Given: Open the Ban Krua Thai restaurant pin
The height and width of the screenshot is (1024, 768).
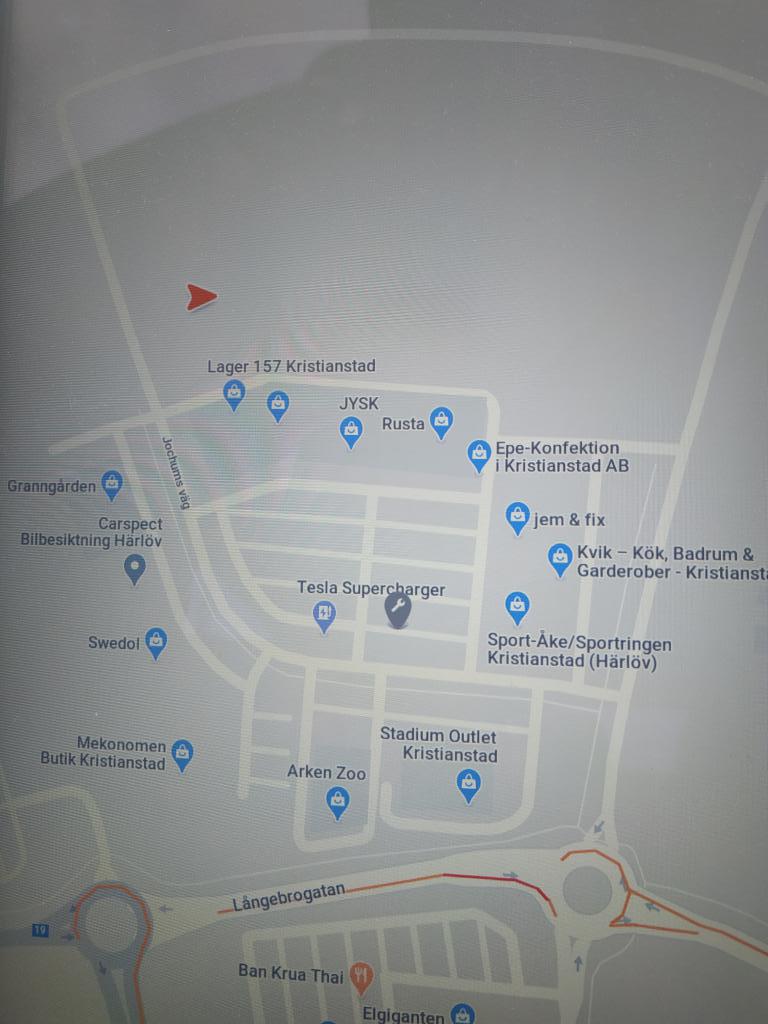Looking at the screenshot, I should coord(362,973).
